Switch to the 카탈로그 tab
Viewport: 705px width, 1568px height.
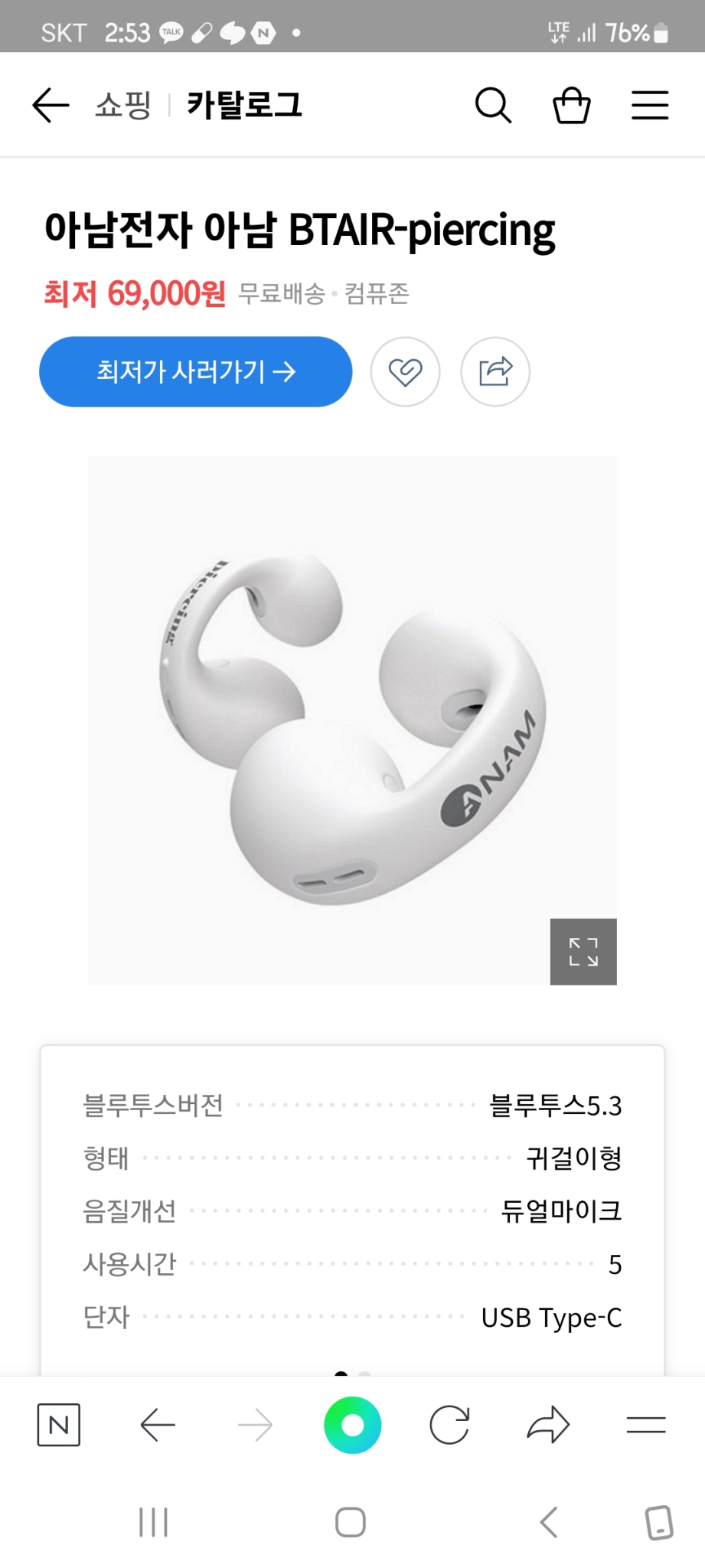pos(243,106)
